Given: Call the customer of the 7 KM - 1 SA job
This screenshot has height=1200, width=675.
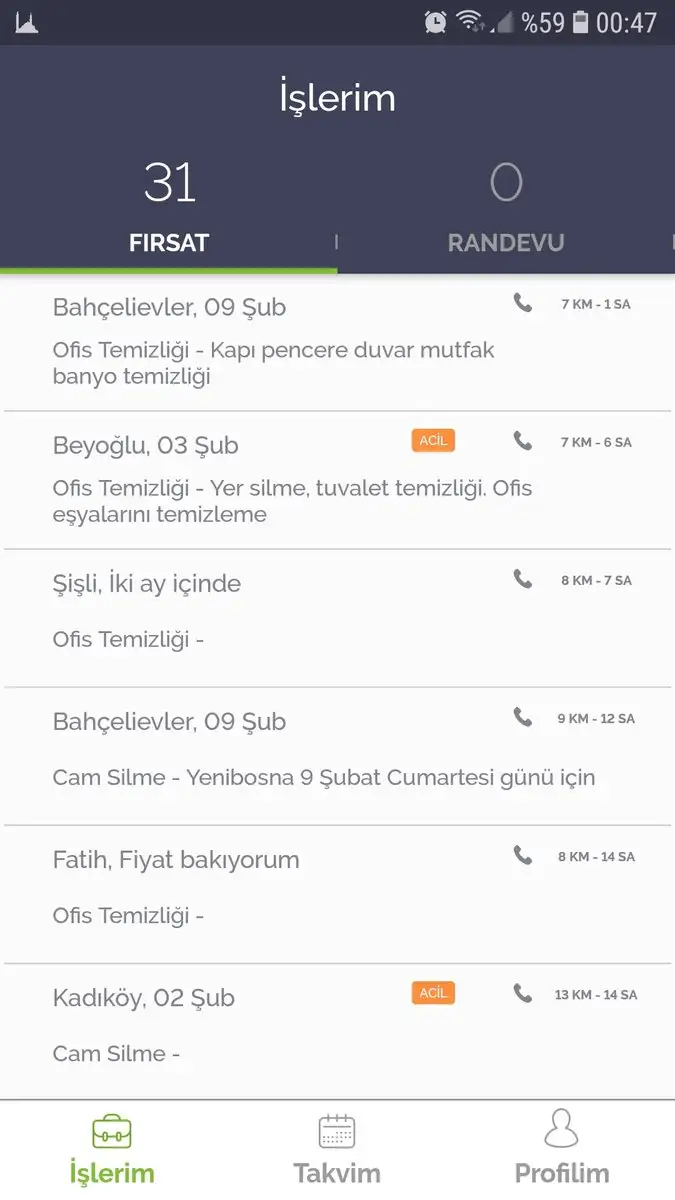Looking at the screenshot, I should [x=523, y=303].
